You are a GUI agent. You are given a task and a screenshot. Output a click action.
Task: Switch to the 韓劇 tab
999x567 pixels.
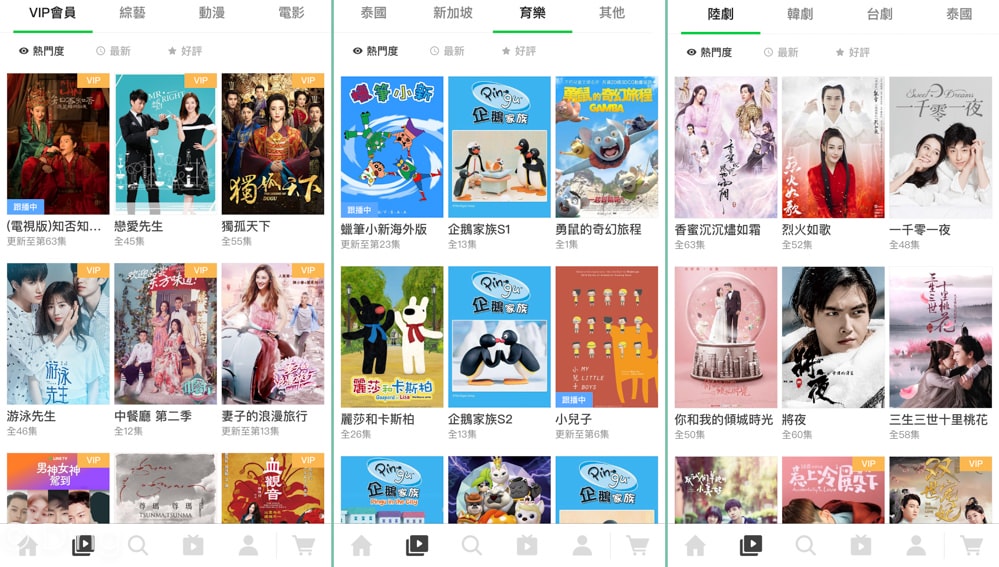[x=800, y=15]
